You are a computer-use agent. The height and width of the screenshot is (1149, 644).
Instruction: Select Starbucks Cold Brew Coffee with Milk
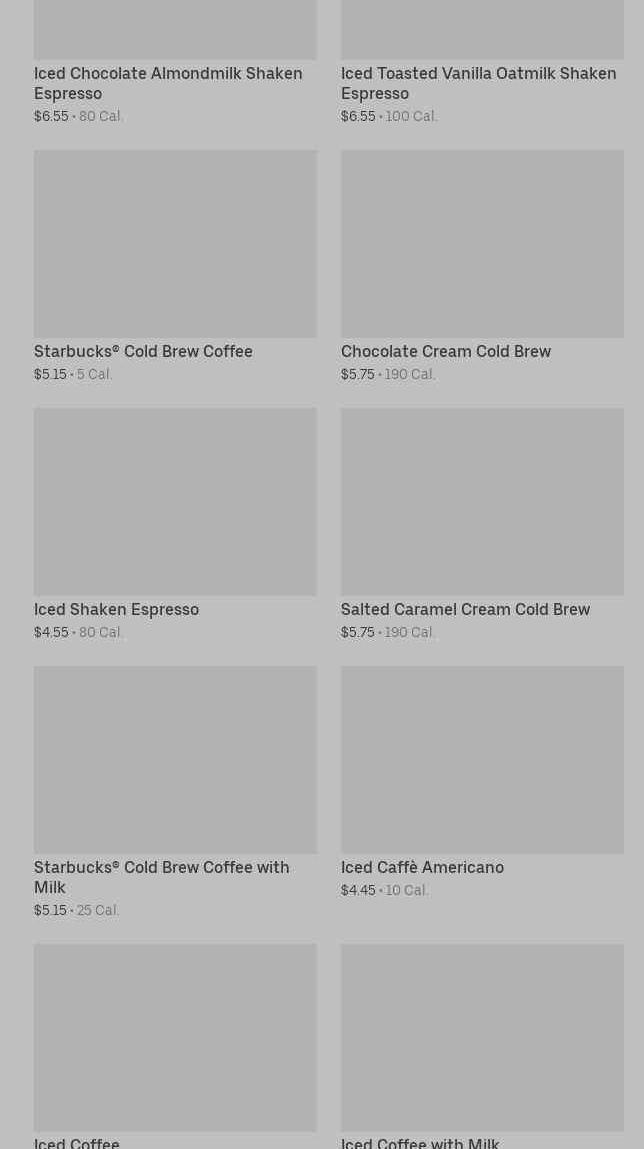pyautogui.click(x=175, y=792)
